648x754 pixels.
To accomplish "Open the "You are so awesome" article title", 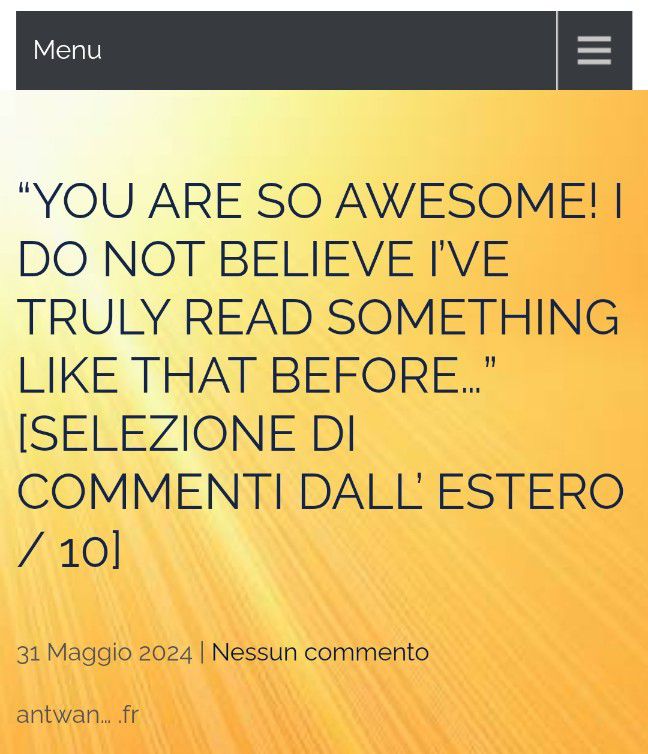I will pos(320,375).
